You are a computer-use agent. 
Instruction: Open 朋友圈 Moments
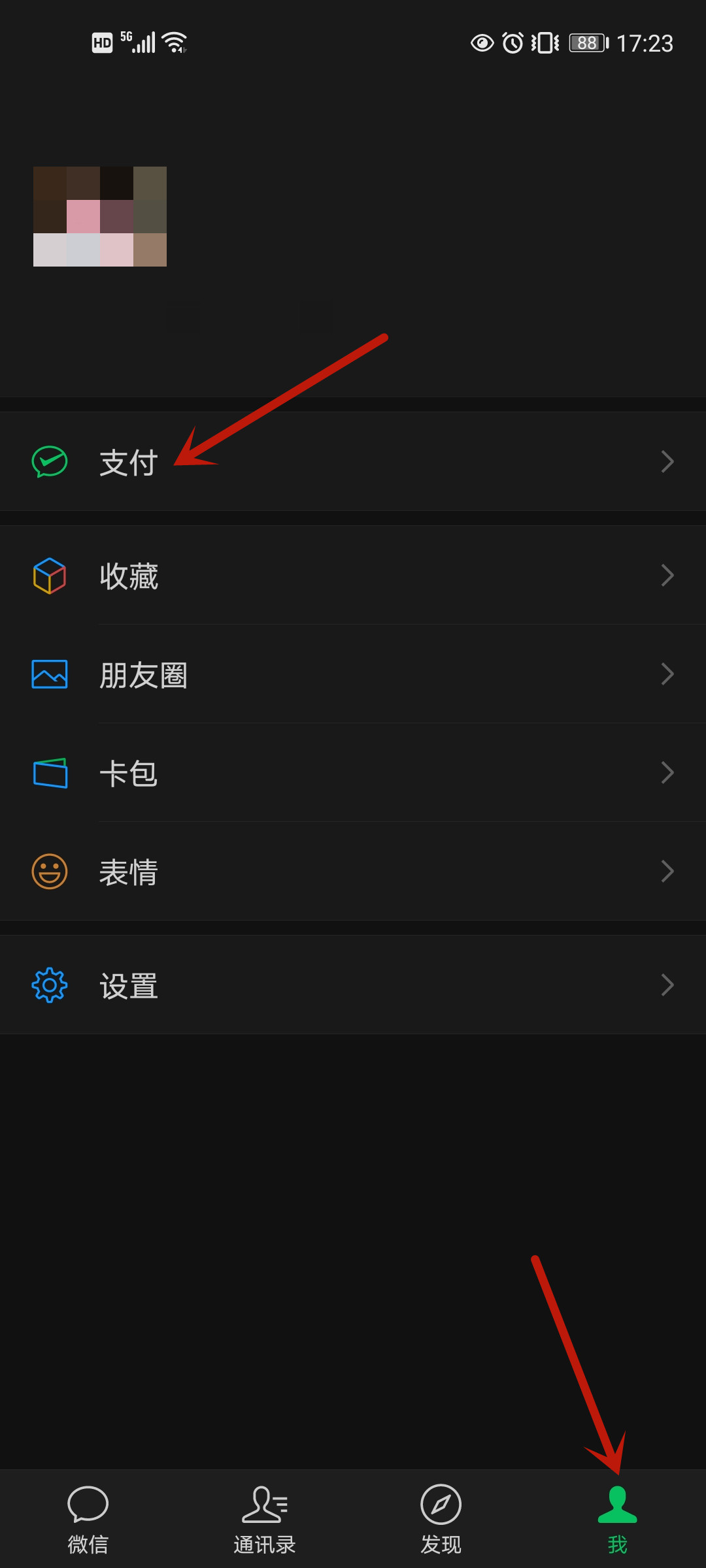(353, 674)
